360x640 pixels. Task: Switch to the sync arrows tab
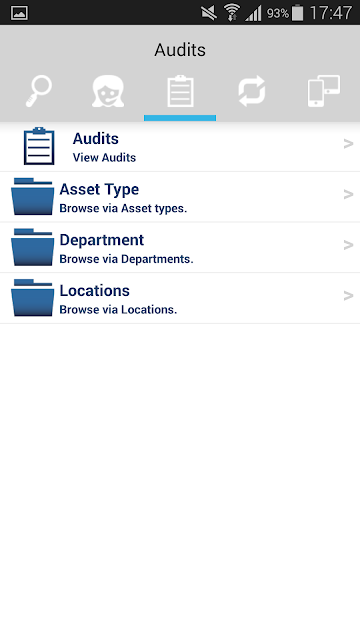(x=252, y=91)
